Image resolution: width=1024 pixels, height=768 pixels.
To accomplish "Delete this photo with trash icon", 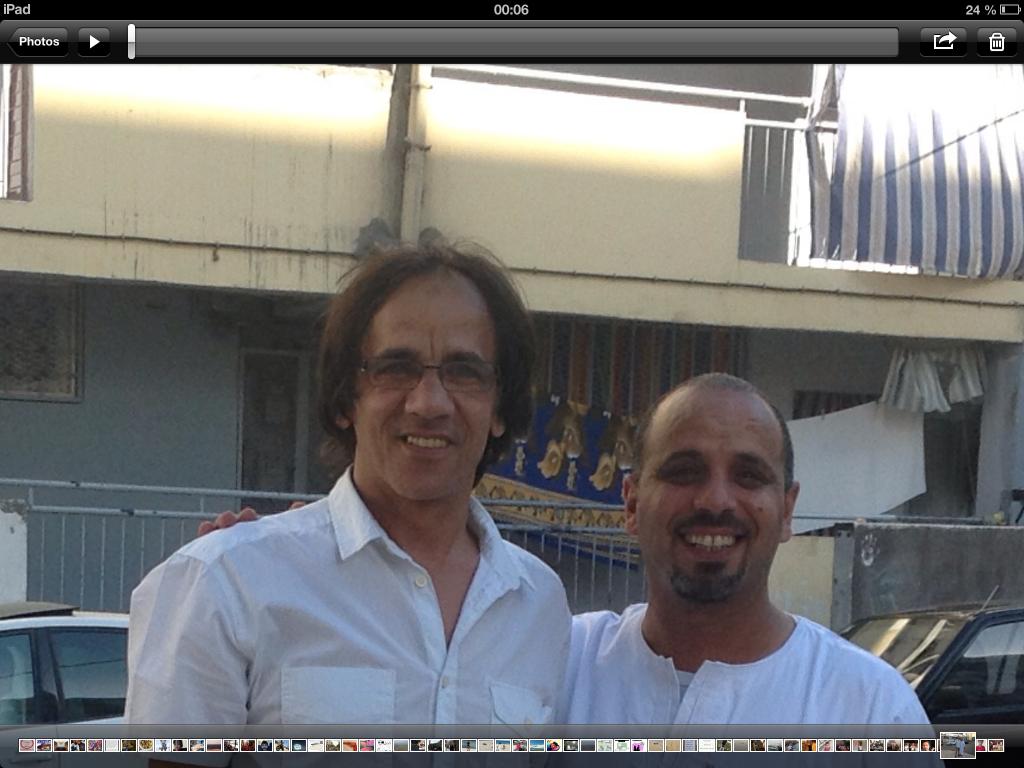I will 997,42.
